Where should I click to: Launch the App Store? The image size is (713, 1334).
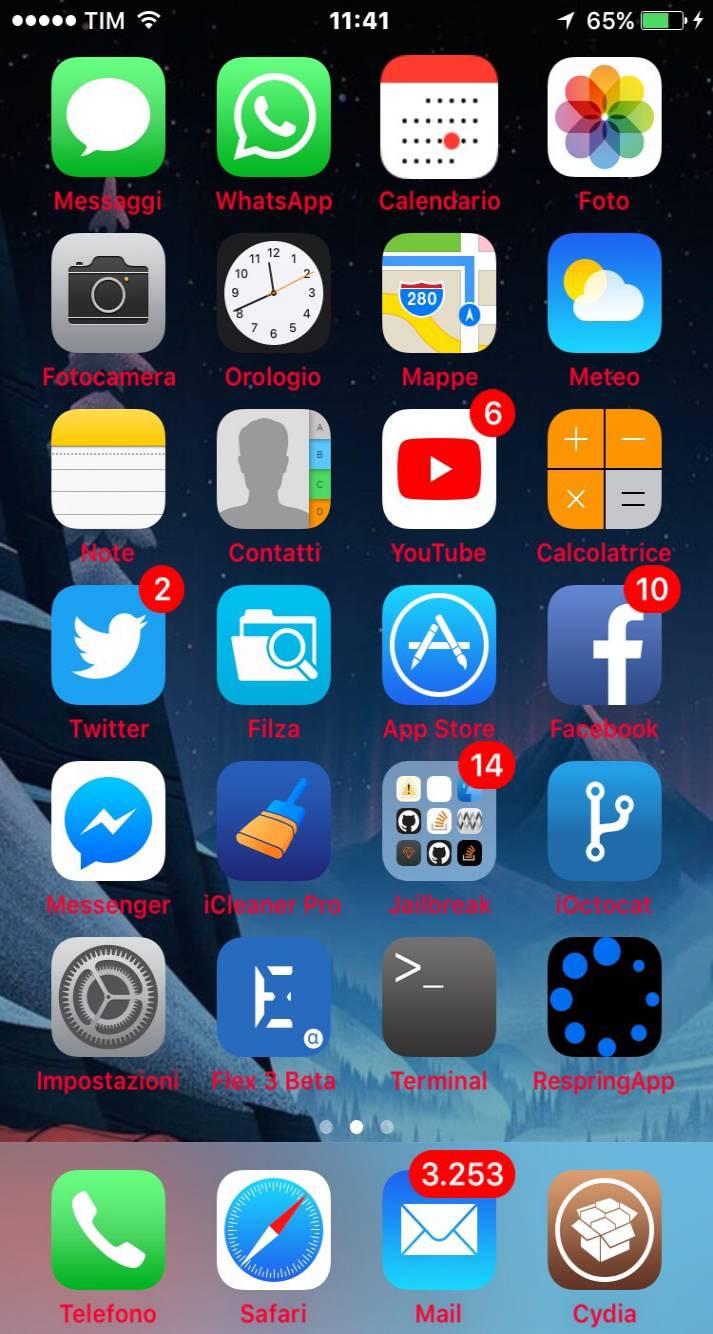439,645
